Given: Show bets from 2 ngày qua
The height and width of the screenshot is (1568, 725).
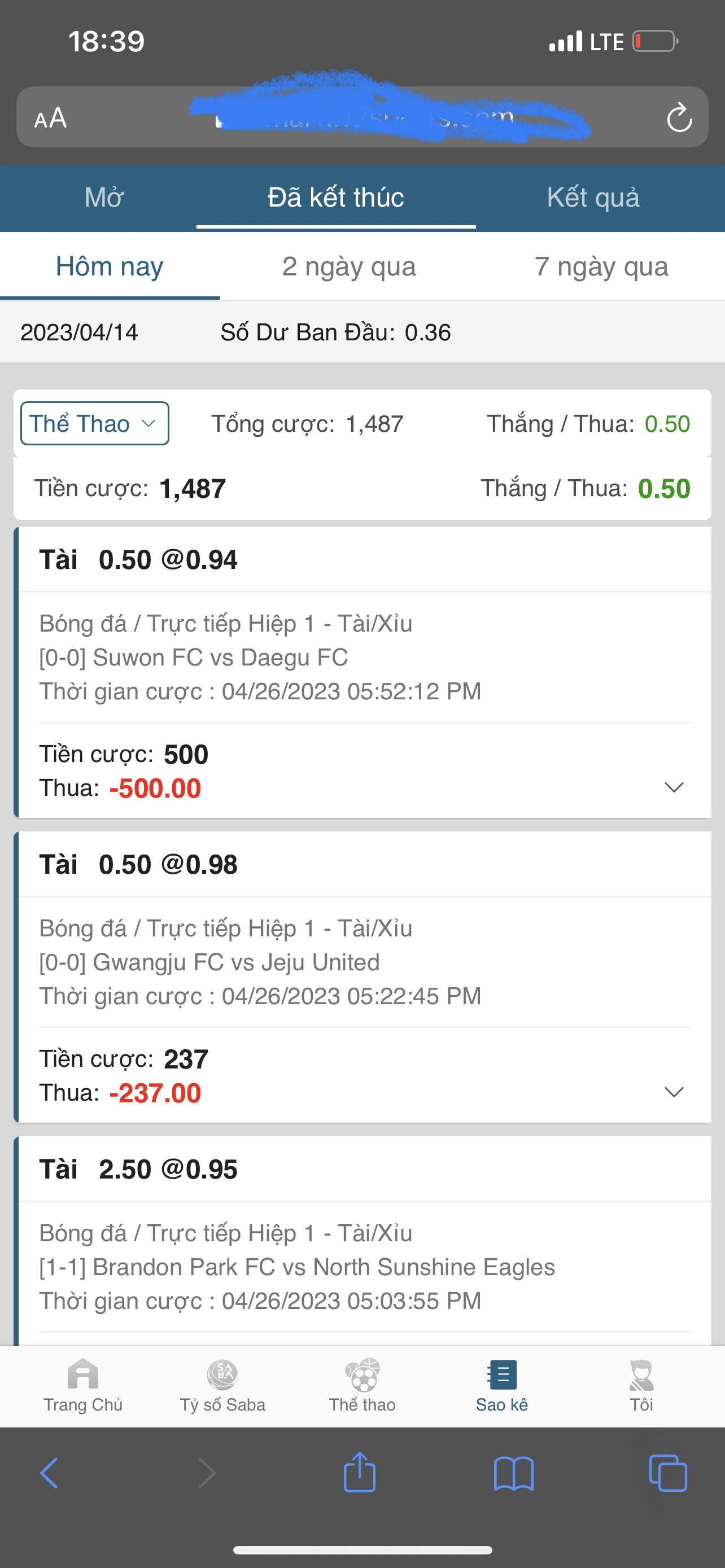Looking at the screenshot, I should tap(349, 266).
